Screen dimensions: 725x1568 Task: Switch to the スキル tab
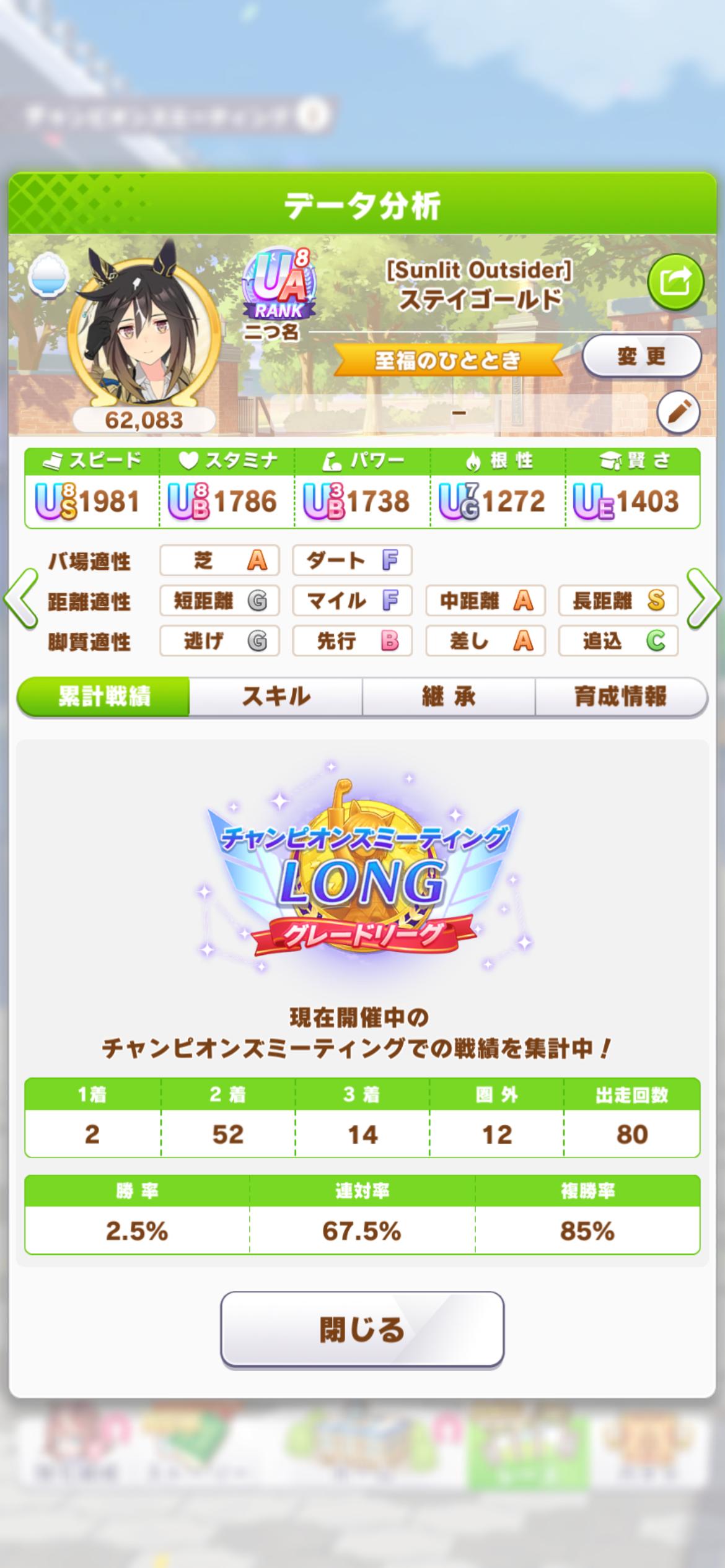click(x=276, y=697)
